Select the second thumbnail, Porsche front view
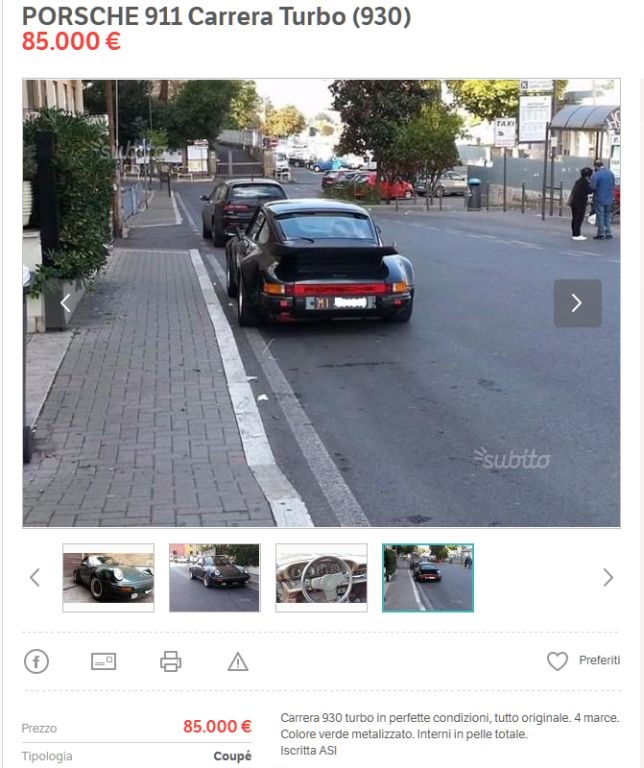The height and width of the screenshot is (768, 644). [x=214, y=577]
